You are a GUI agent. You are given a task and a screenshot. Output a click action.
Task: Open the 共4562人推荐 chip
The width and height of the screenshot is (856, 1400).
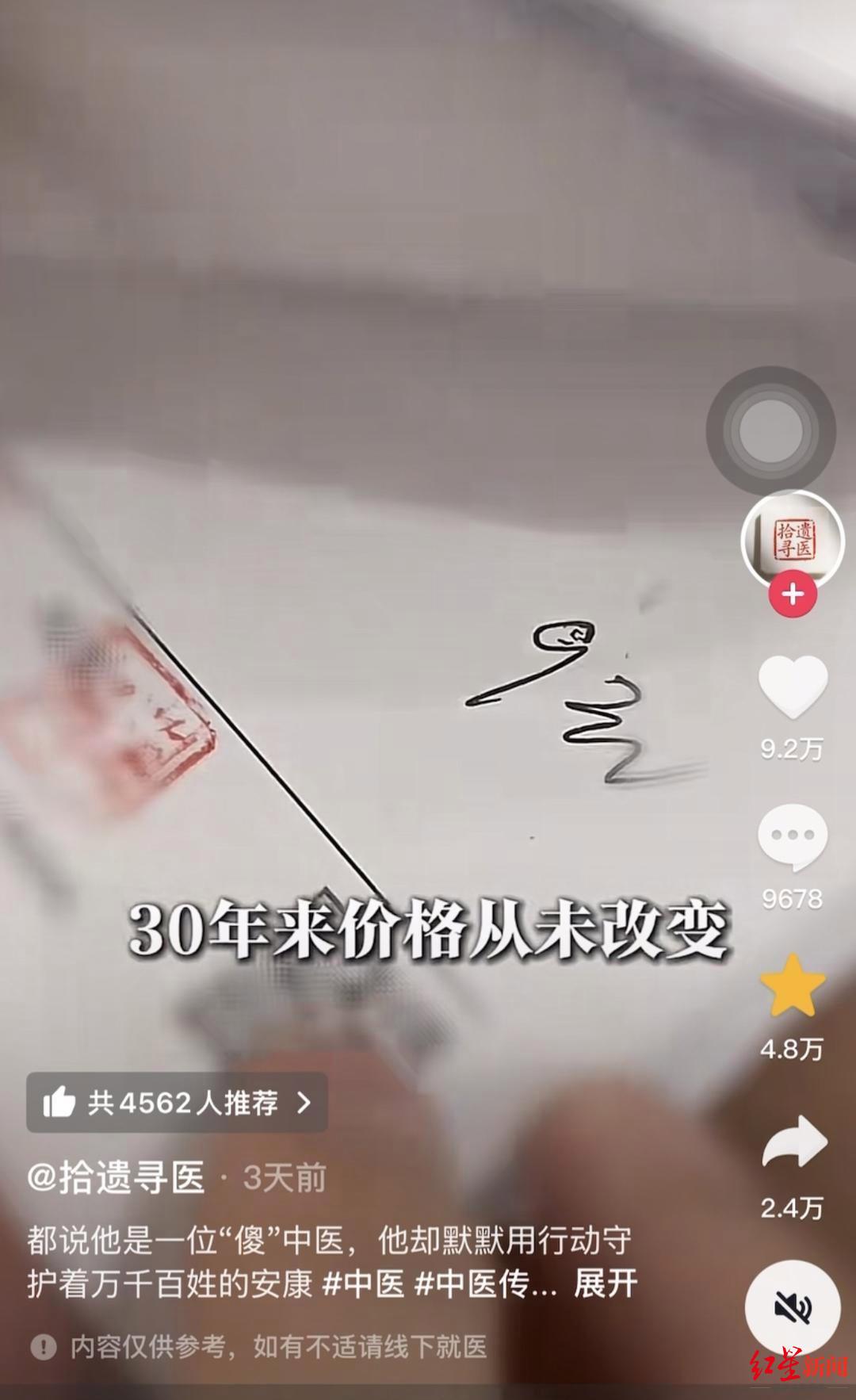[177, 1103]
